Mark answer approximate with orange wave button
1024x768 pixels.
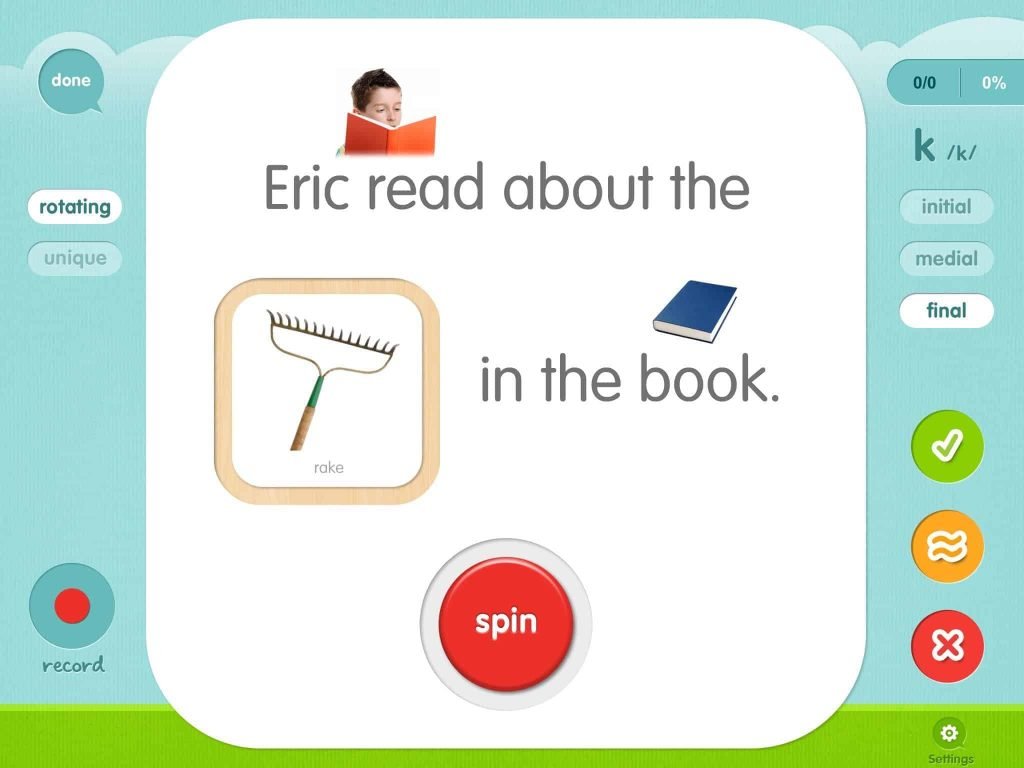tap(946, 547)
